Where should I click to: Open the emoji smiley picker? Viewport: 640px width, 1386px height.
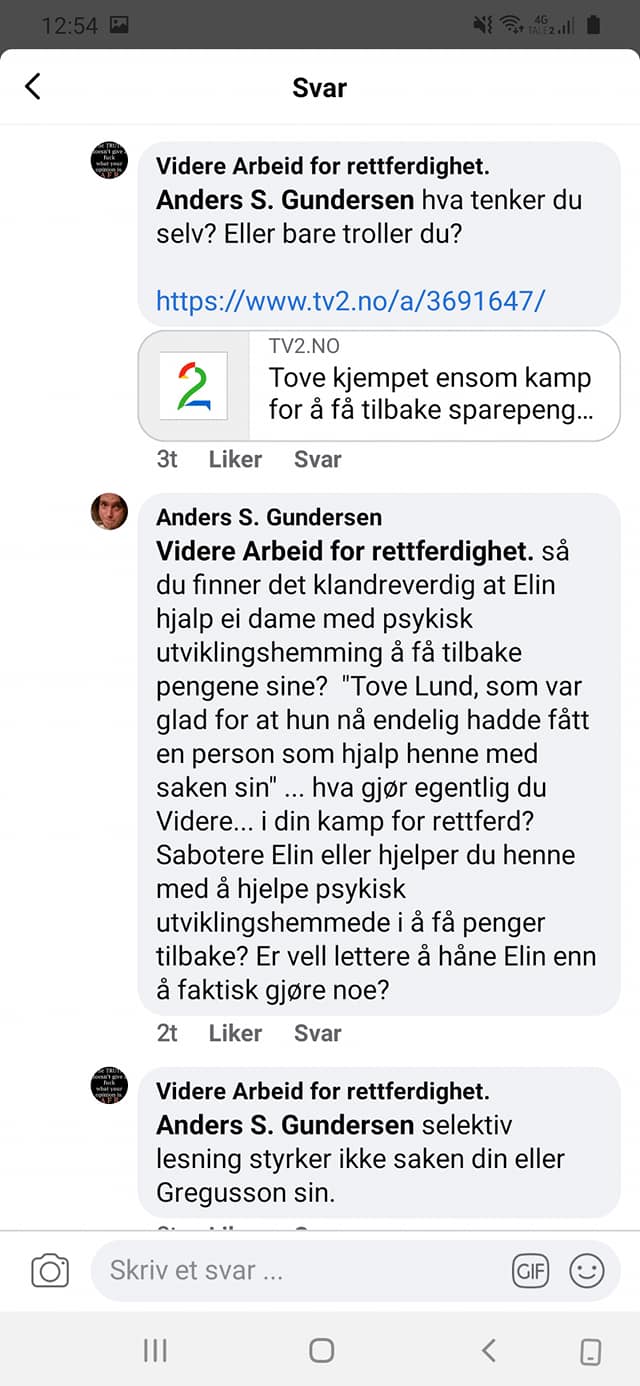587,1271
